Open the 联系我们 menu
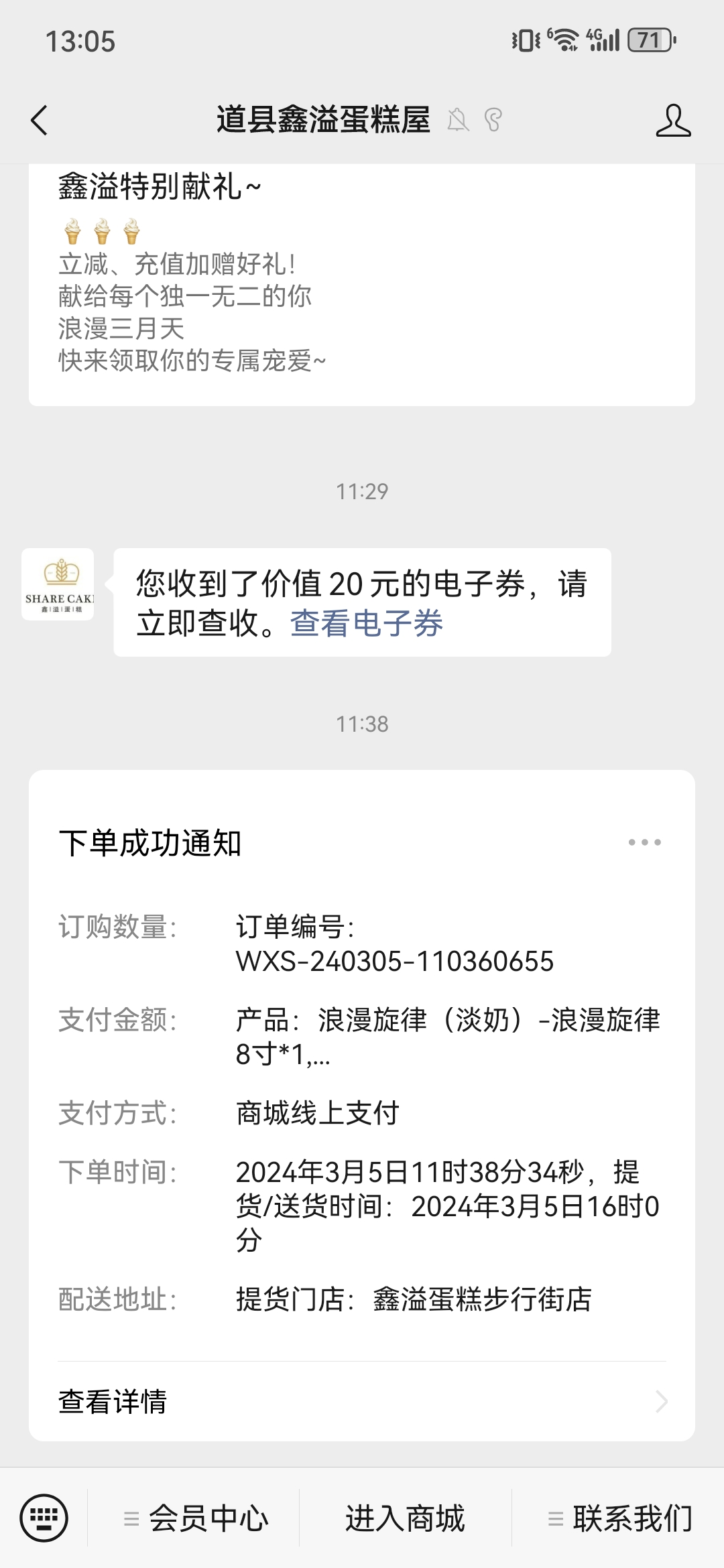Image resolution: width=724 pixels, height=1568 pixels. click(x=619, y=1518)
